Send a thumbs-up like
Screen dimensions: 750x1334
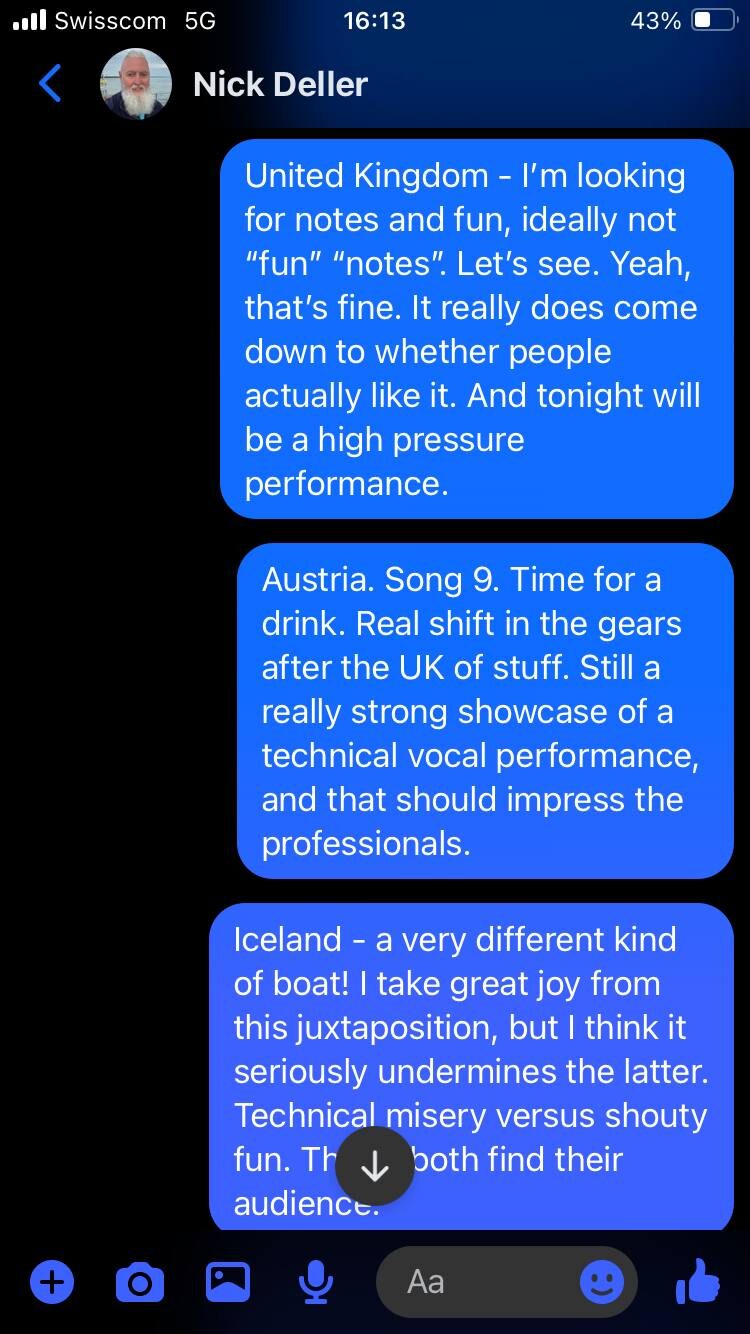(697, 1280)
